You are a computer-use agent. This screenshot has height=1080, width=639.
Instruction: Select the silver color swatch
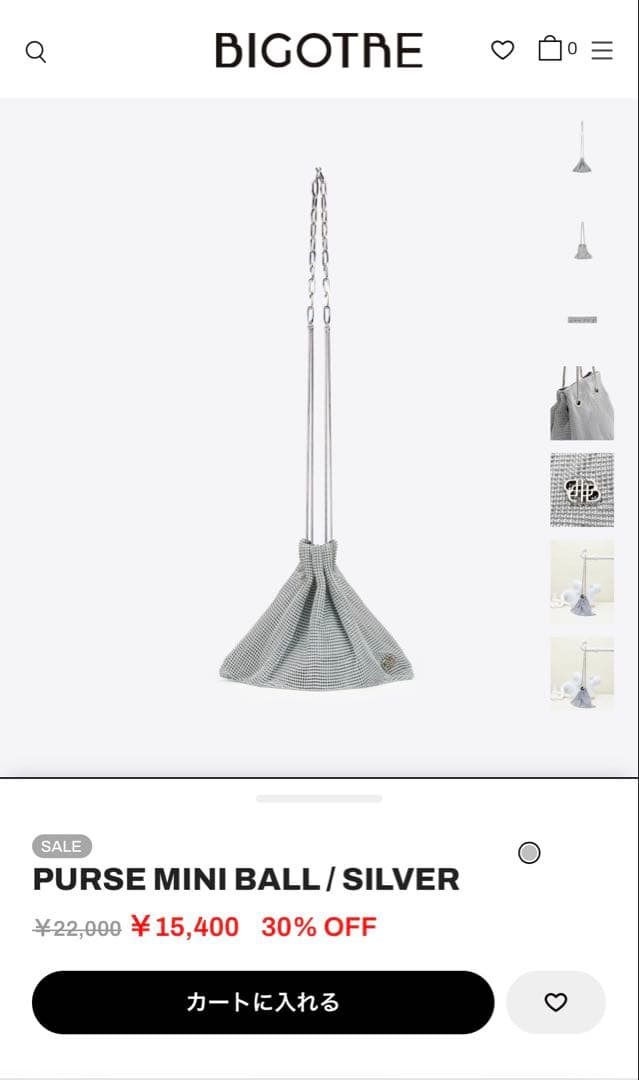click(x=529, y=853)
